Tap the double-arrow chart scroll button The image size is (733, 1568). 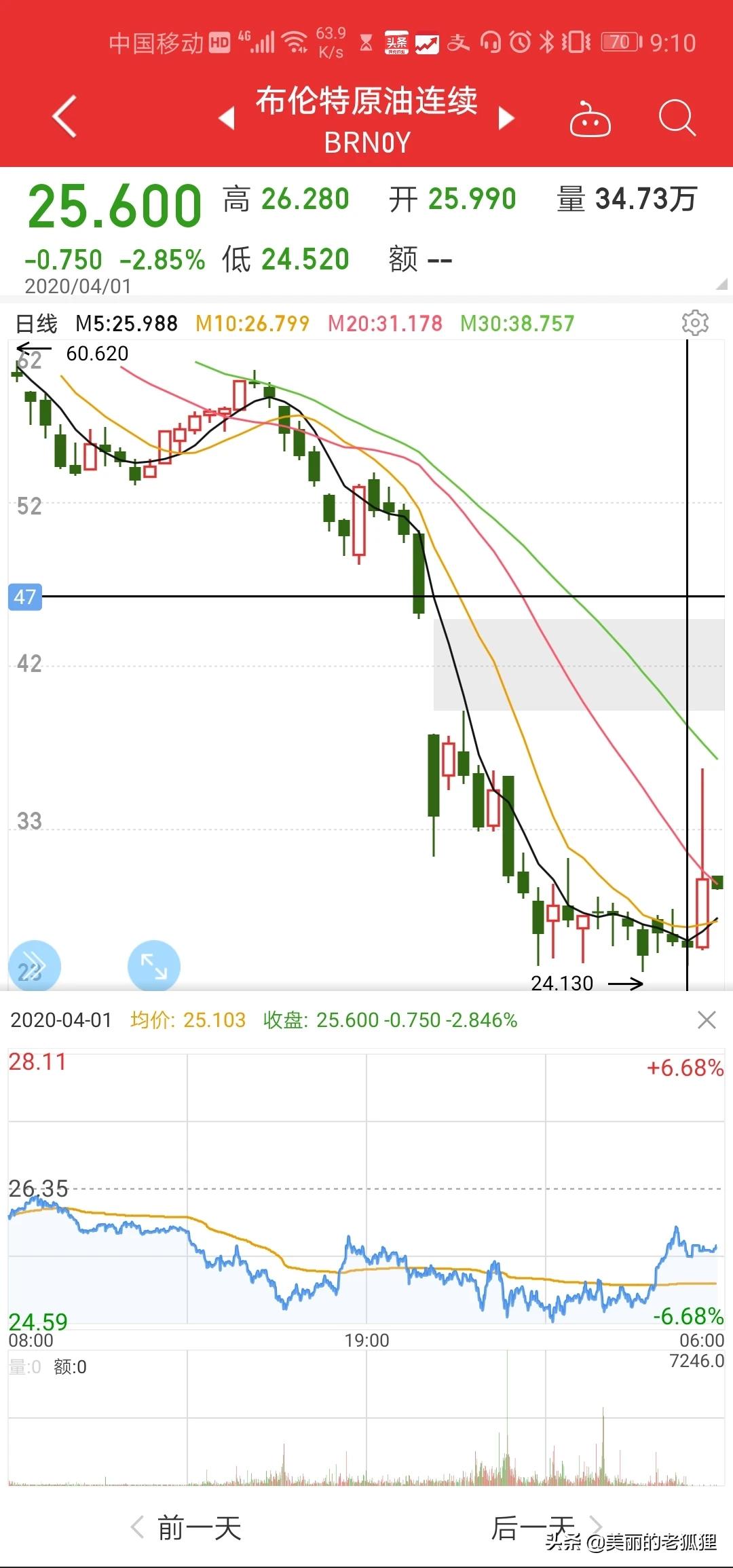[x=35, y=966]
